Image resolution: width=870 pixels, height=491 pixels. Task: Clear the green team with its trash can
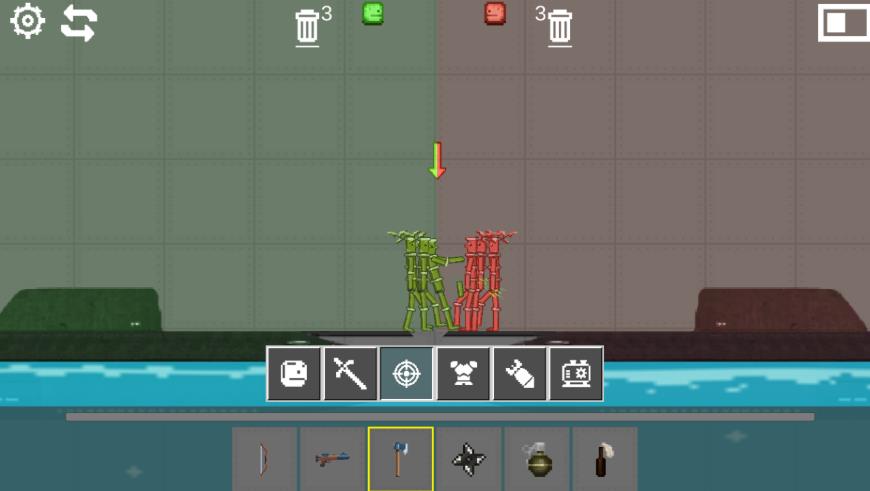pyautogui.click(x=307, y=27)
